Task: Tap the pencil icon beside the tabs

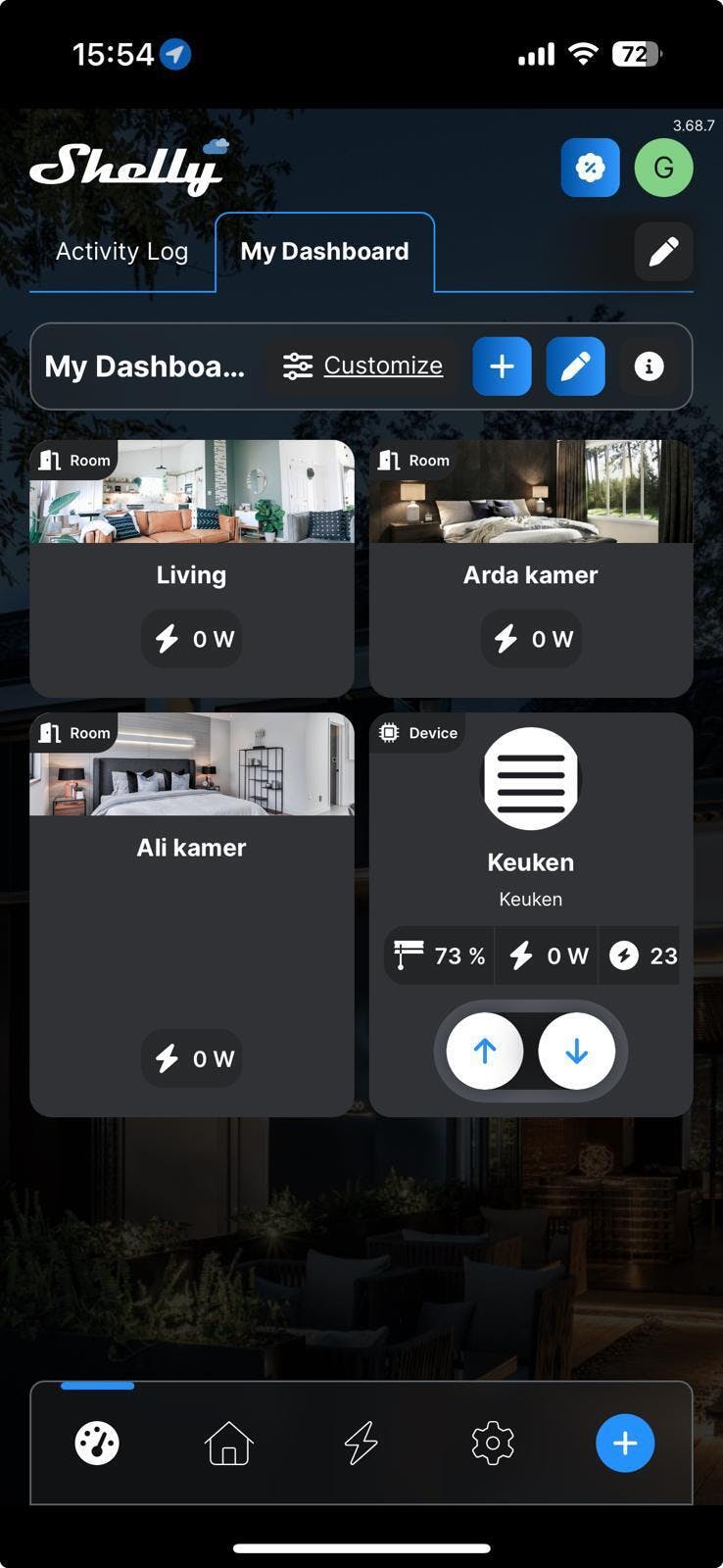Action: pos(663,252)
